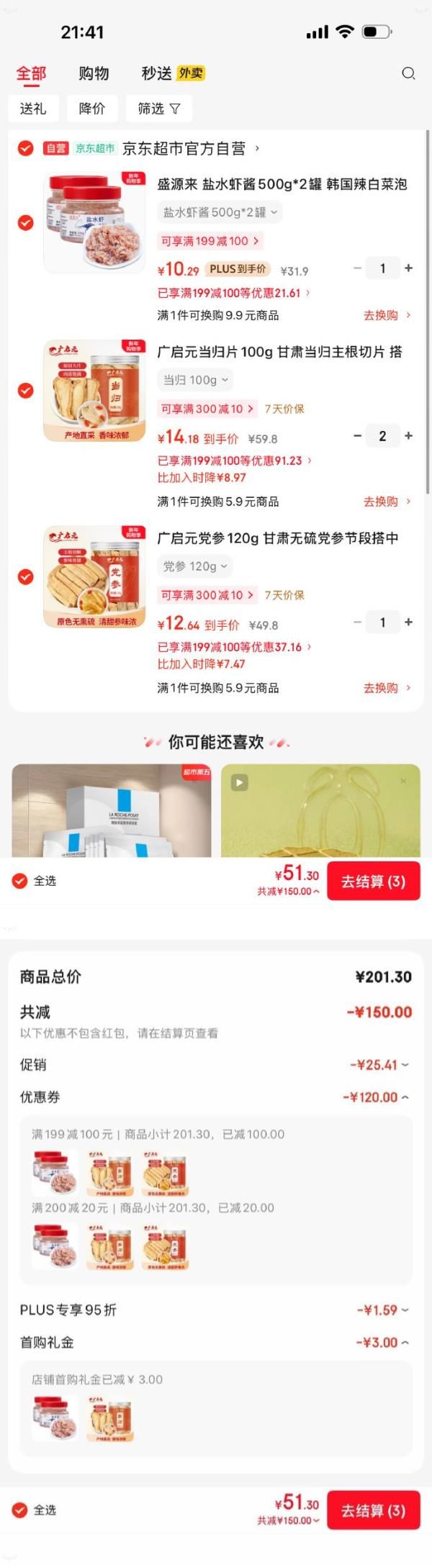Decrease the 广启元当归片 quantity

(357, 436)
